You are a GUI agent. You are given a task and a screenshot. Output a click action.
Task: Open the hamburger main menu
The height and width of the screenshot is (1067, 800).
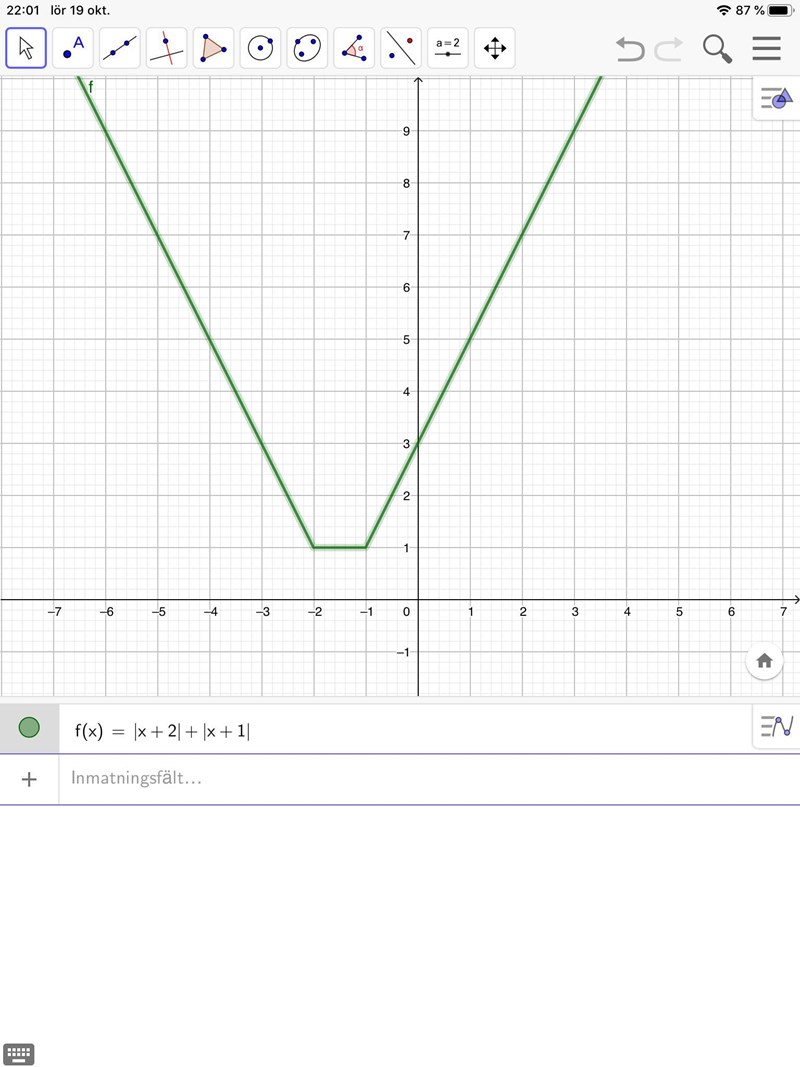coord(767,48)
